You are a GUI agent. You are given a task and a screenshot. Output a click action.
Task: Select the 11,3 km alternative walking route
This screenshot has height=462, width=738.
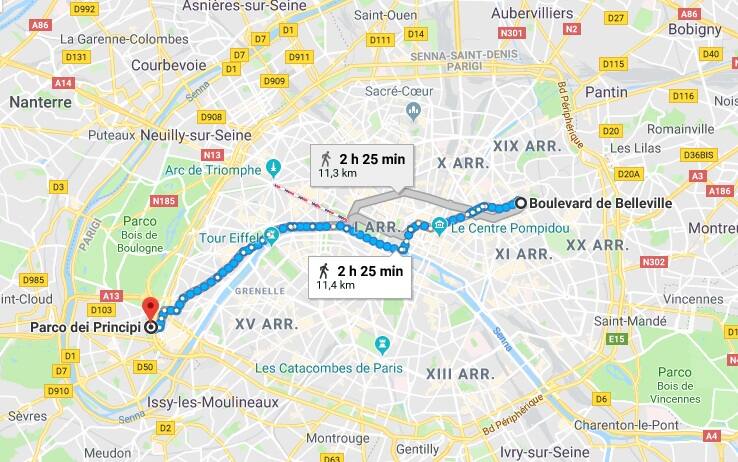pos(357,164)
